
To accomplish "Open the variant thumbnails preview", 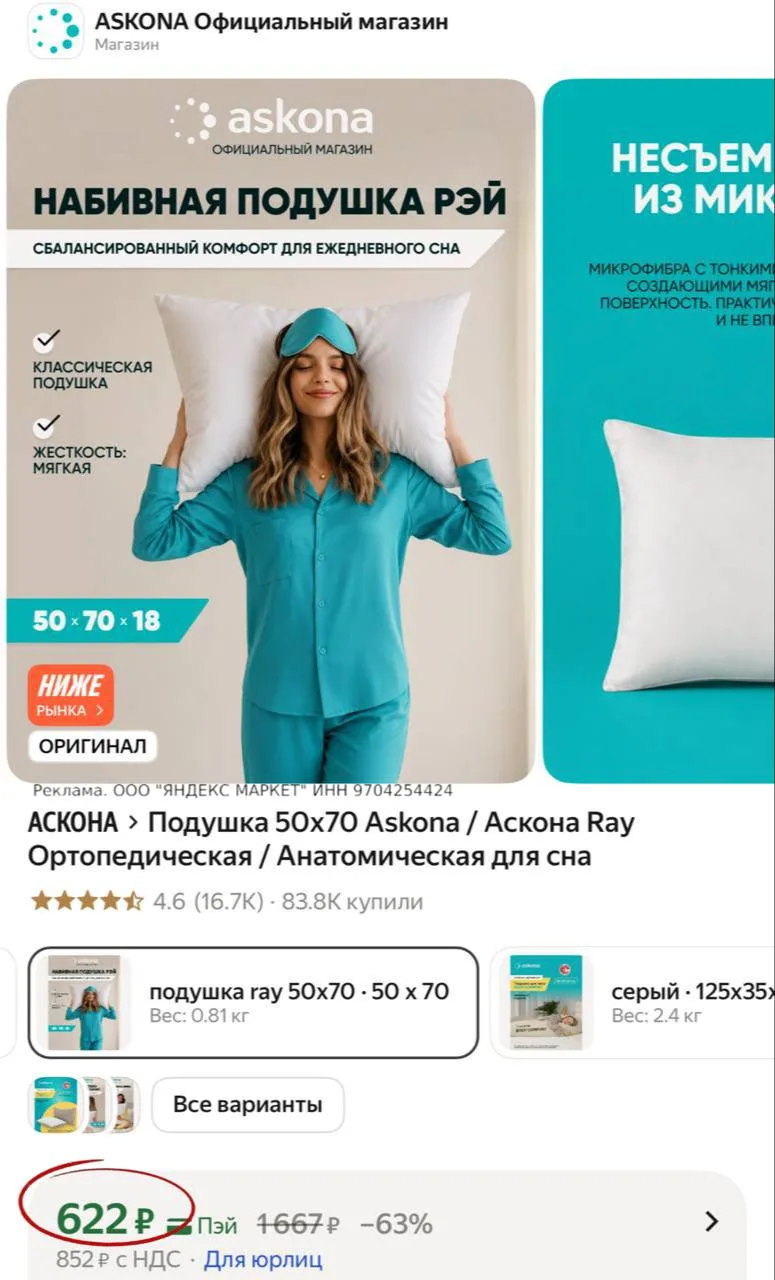I will [84, 1105].
